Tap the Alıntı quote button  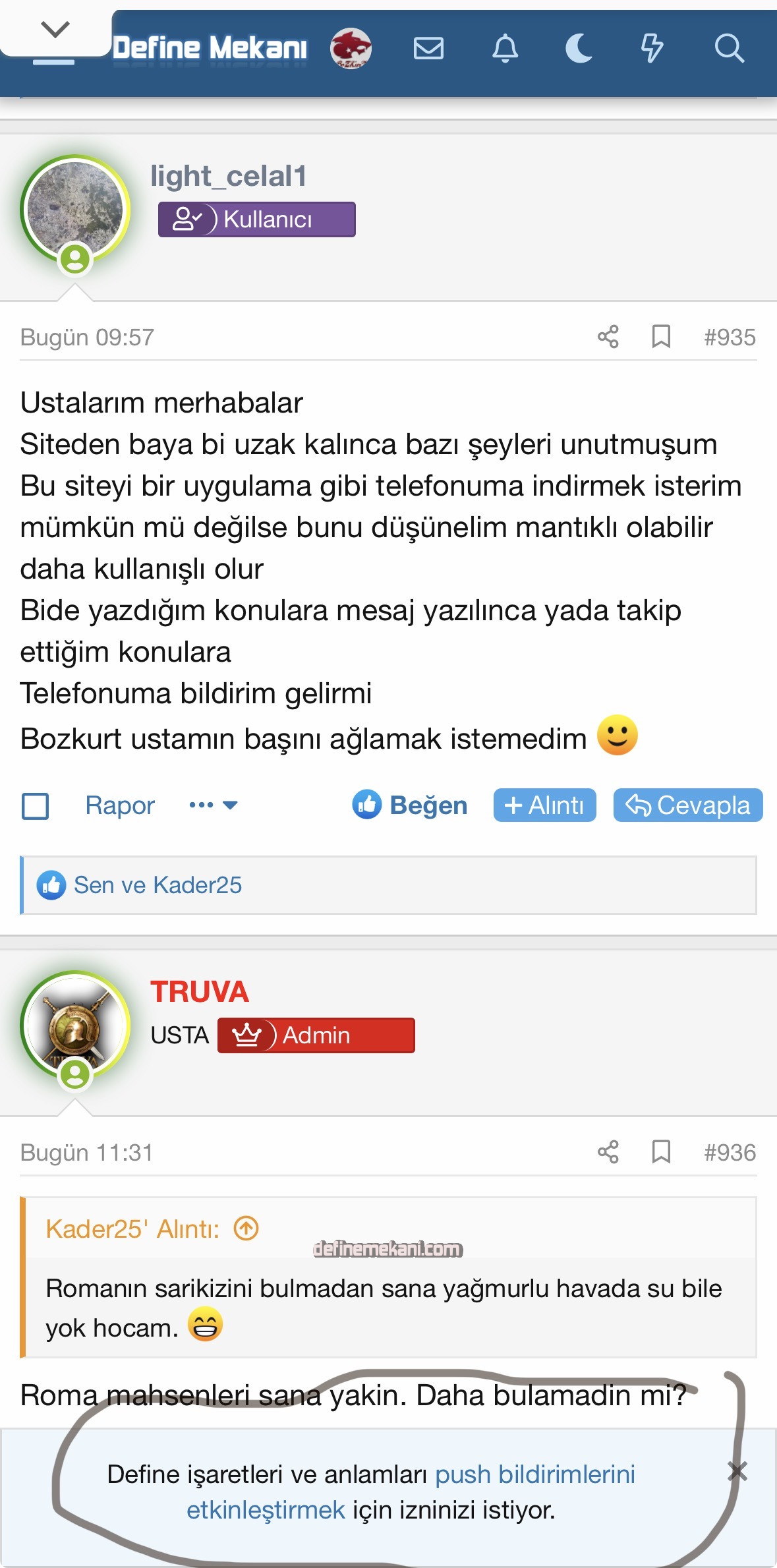pyautogui.click(x=544, y=805)
